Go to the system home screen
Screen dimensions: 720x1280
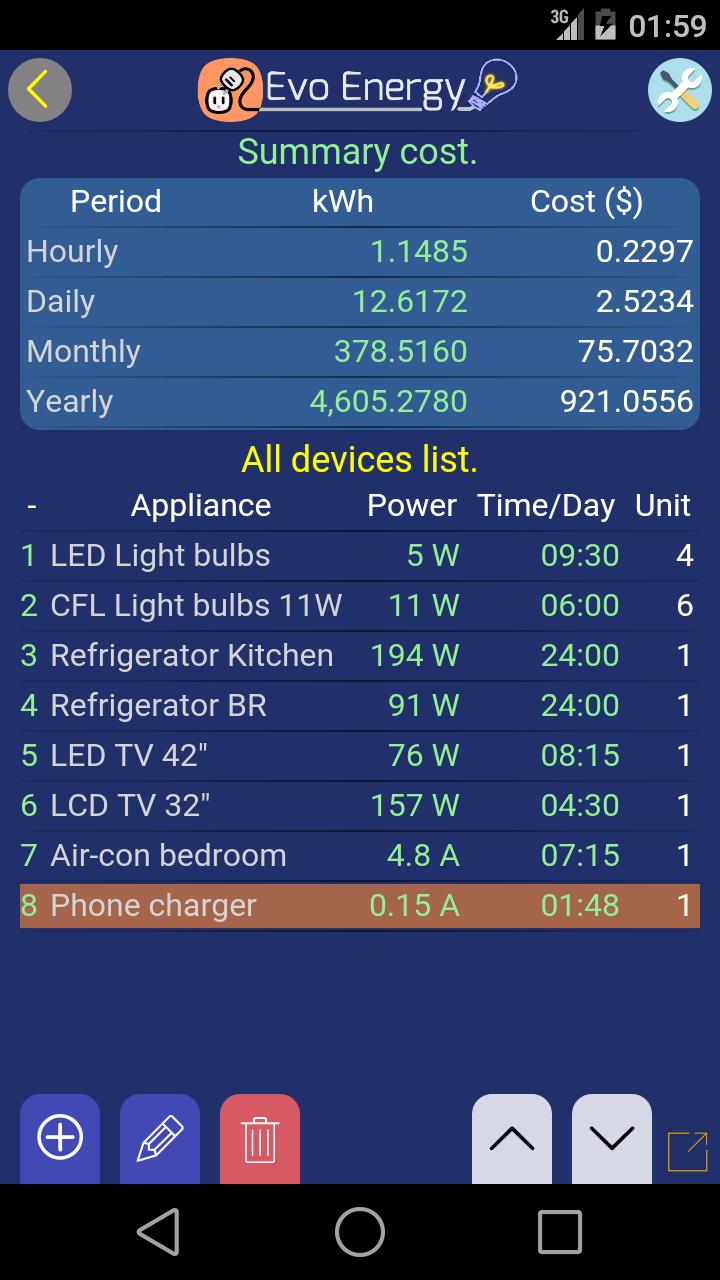pos(360,1231)
